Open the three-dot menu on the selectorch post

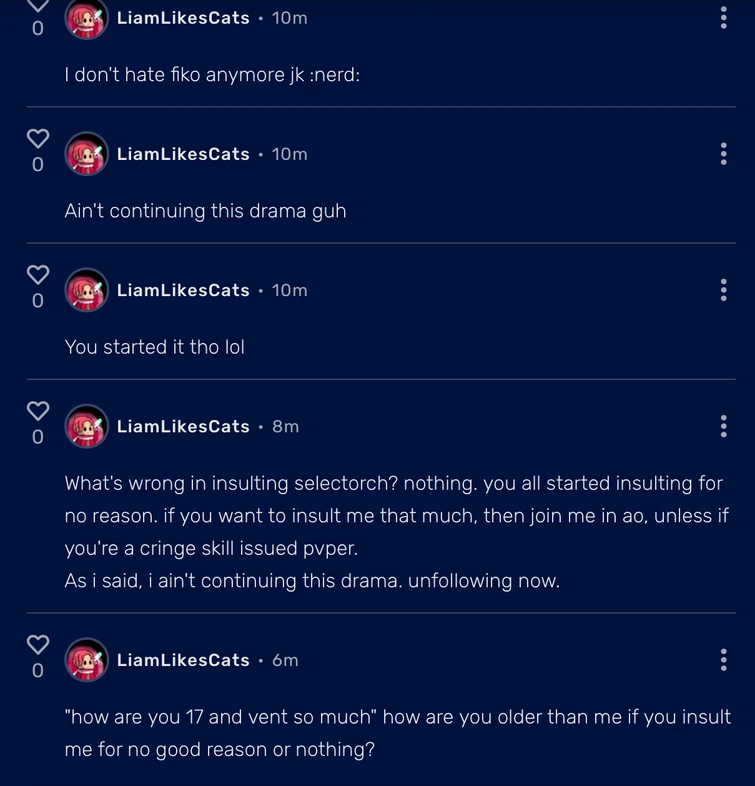point(723,426)
